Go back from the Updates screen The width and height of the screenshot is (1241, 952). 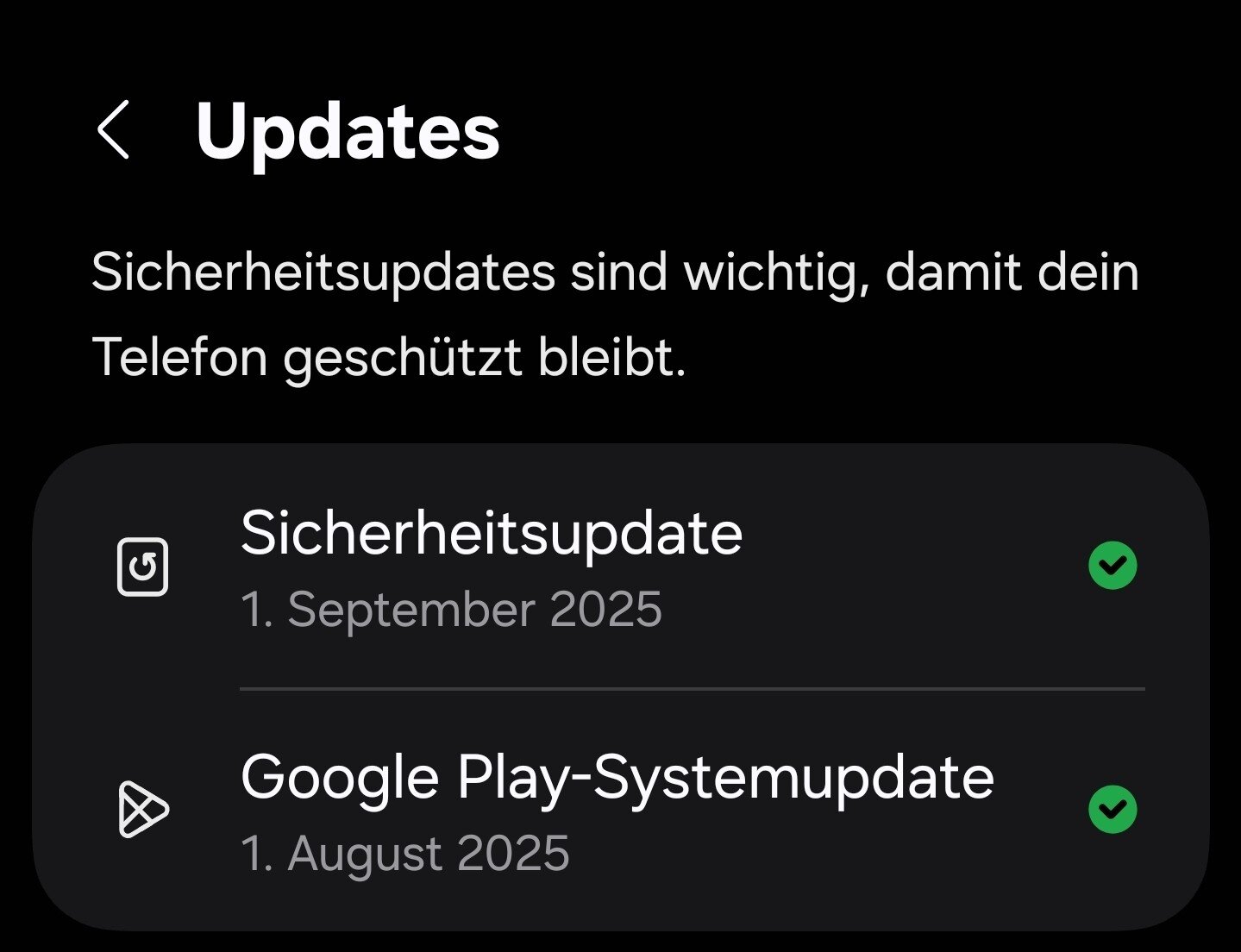(114, 130)
